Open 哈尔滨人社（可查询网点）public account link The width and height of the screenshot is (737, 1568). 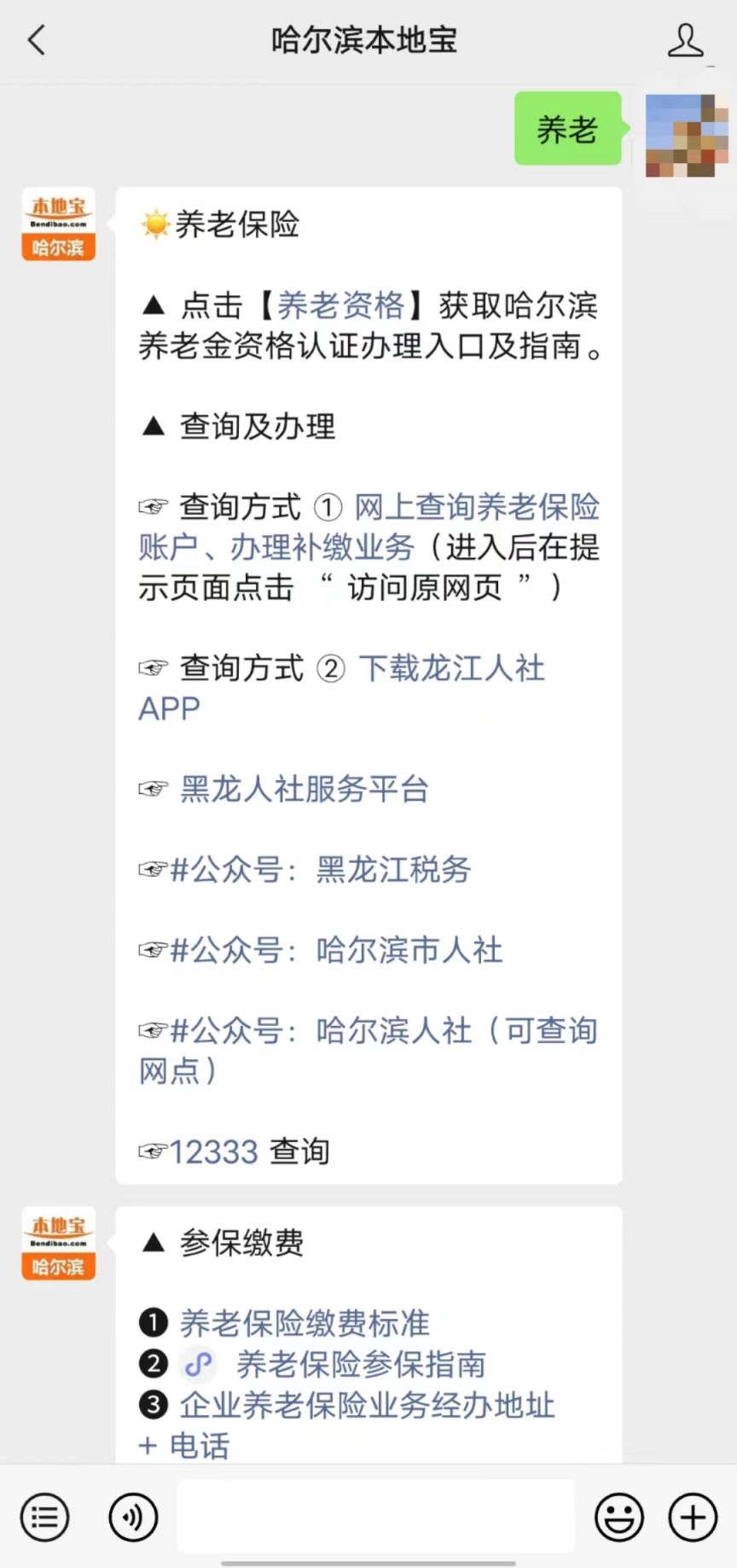[368, 1050]
